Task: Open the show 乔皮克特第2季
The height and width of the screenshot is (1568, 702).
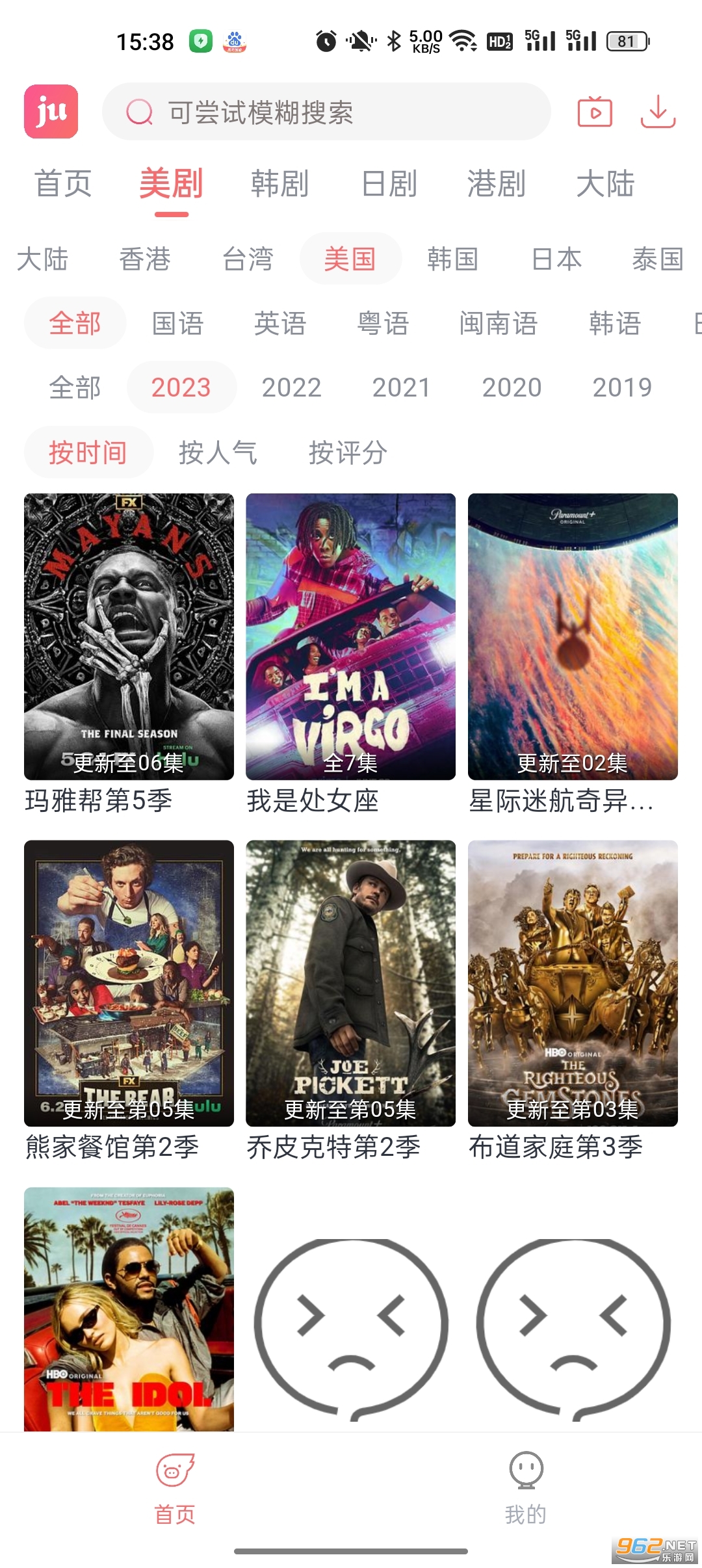Action: coord(350,983)
